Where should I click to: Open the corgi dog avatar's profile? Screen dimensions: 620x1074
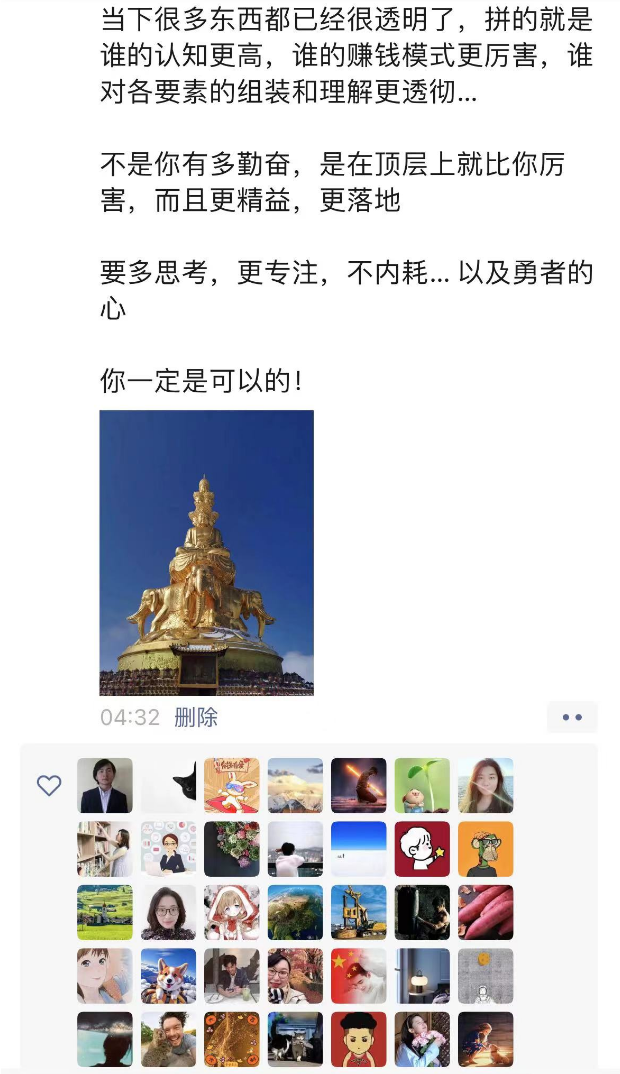pyautogui.click(x=169, y=976)
